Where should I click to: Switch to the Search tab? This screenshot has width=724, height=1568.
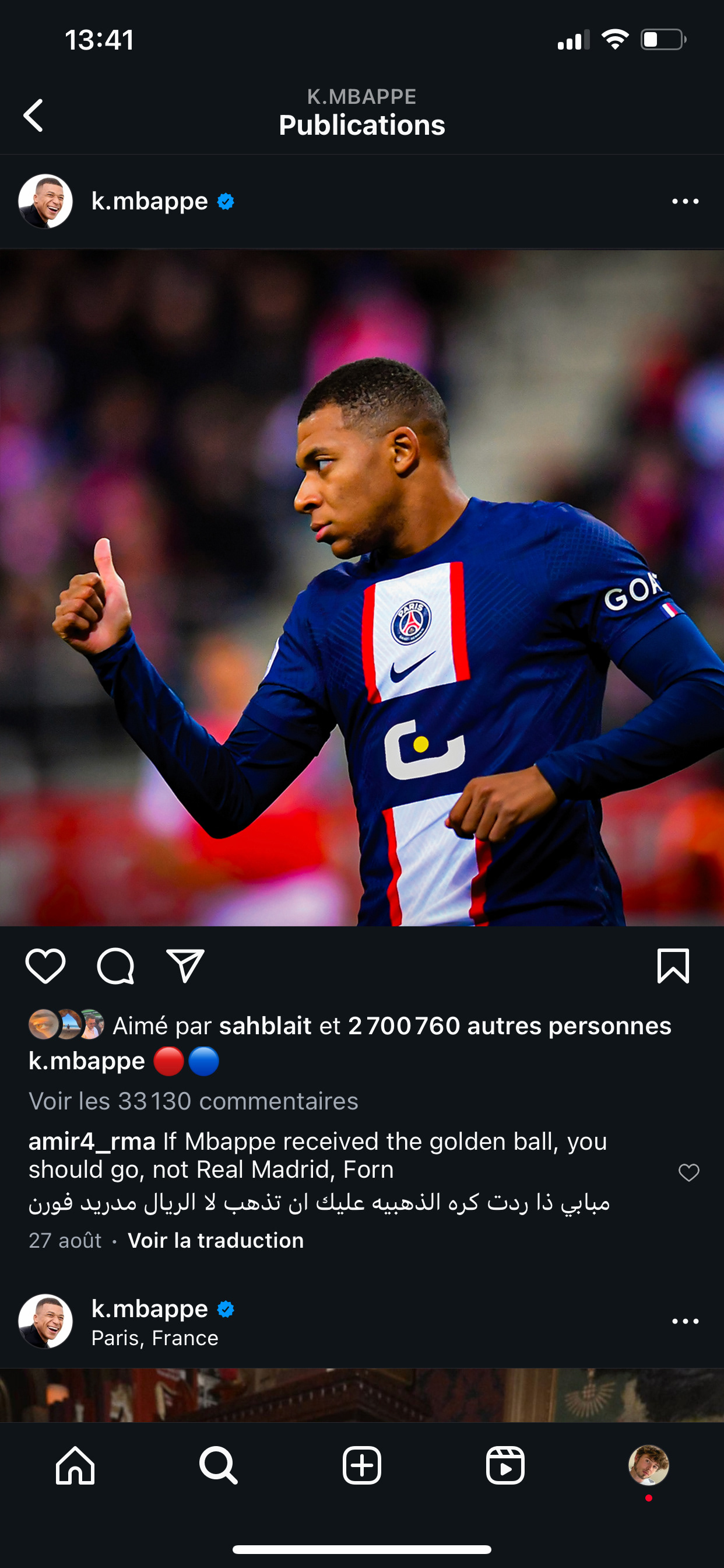[219, 1465]
